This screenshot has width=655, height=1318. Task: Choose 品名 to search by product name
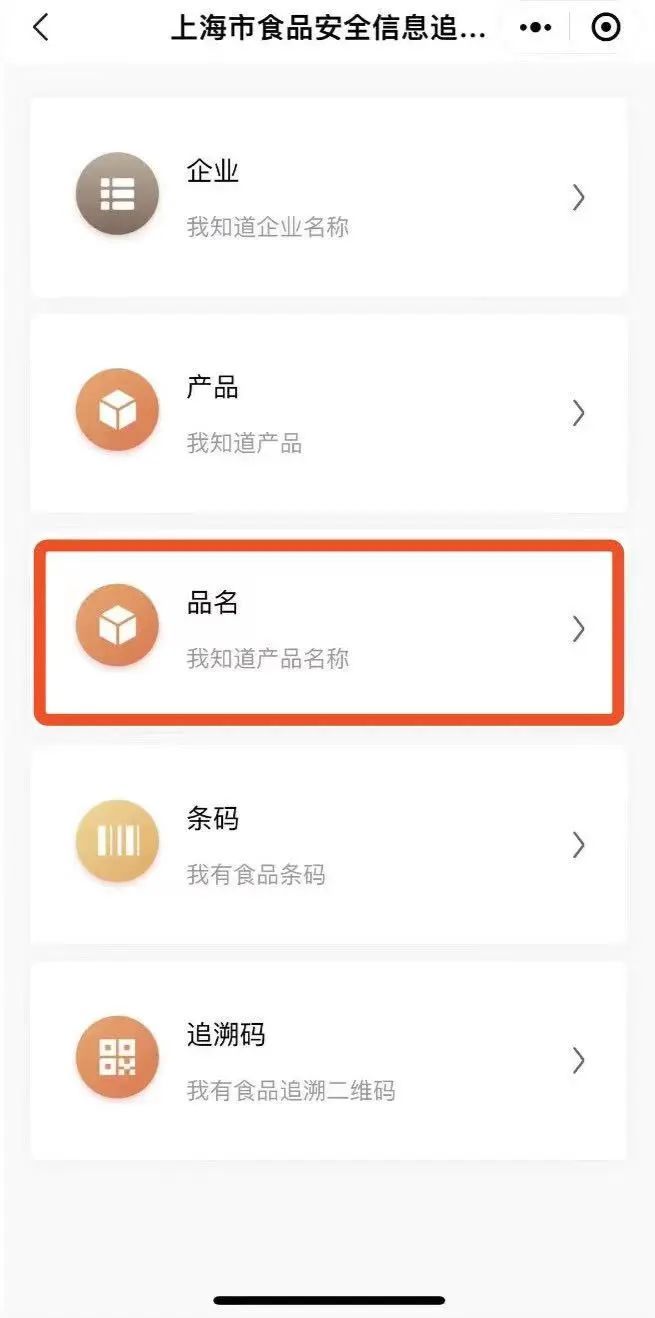[x=328, y=630]
